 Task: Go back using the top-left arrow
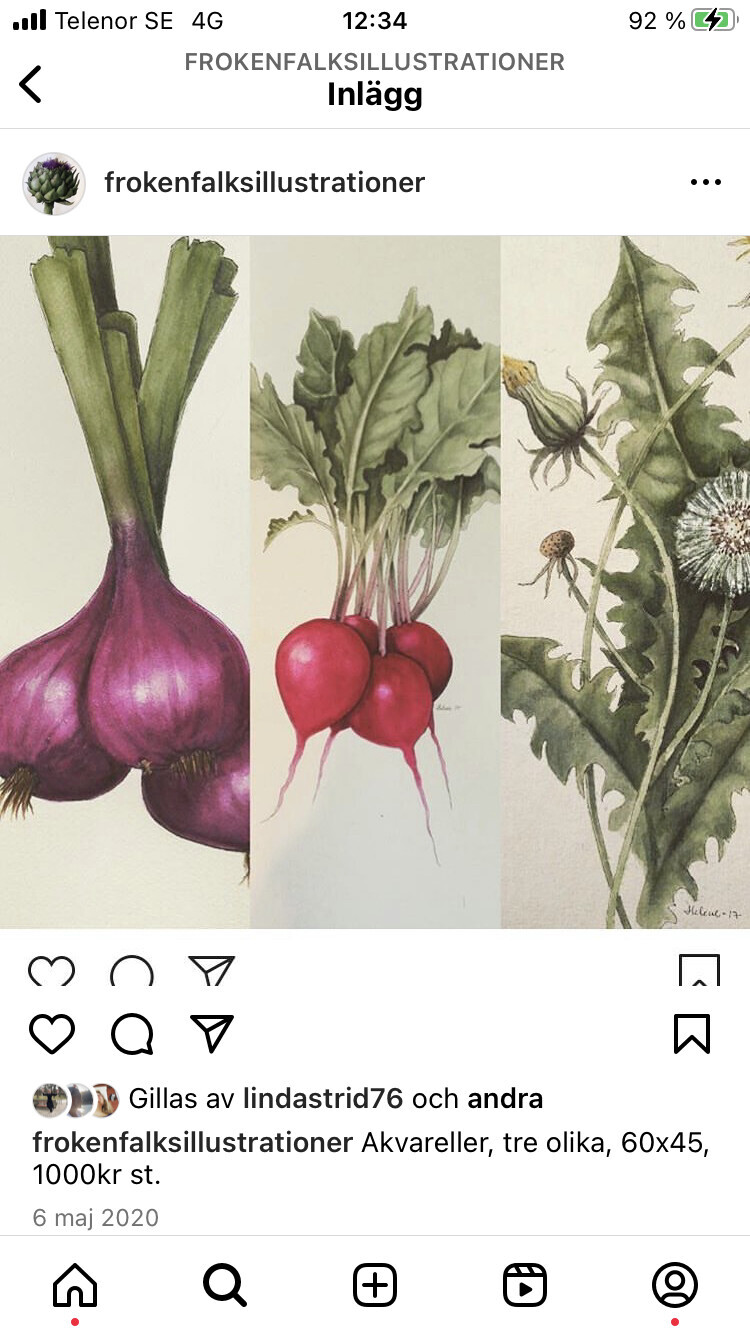click(31, 84)
